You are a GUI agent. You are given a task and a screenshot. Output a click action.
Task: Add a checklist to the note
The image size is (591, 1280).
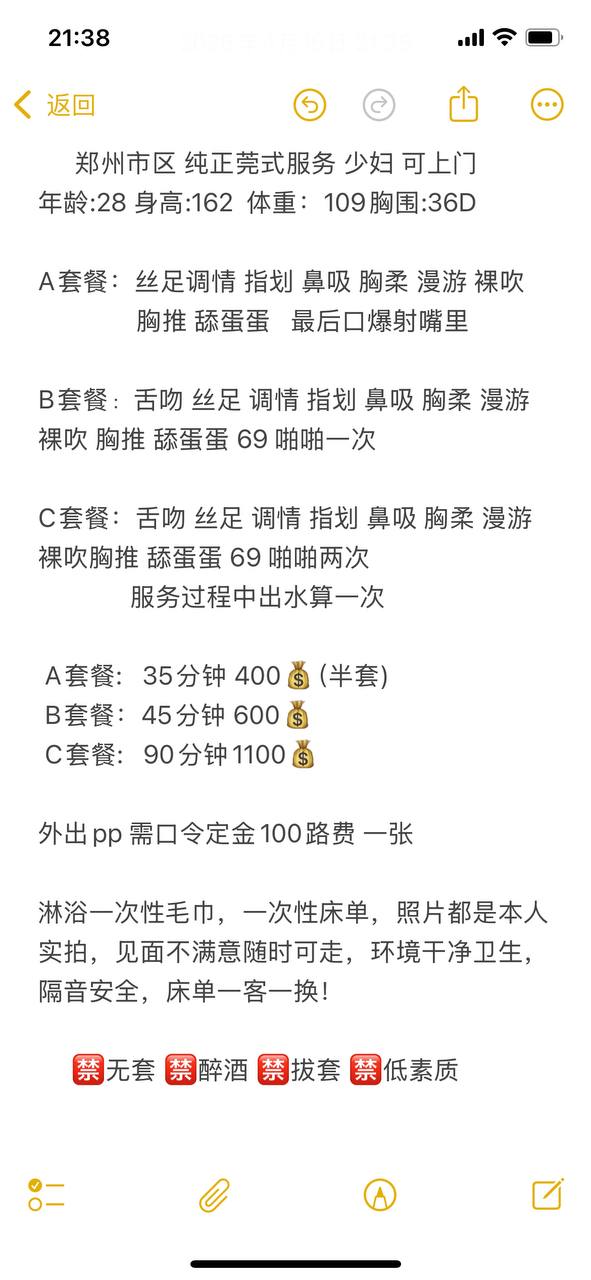coord(46,1194)
